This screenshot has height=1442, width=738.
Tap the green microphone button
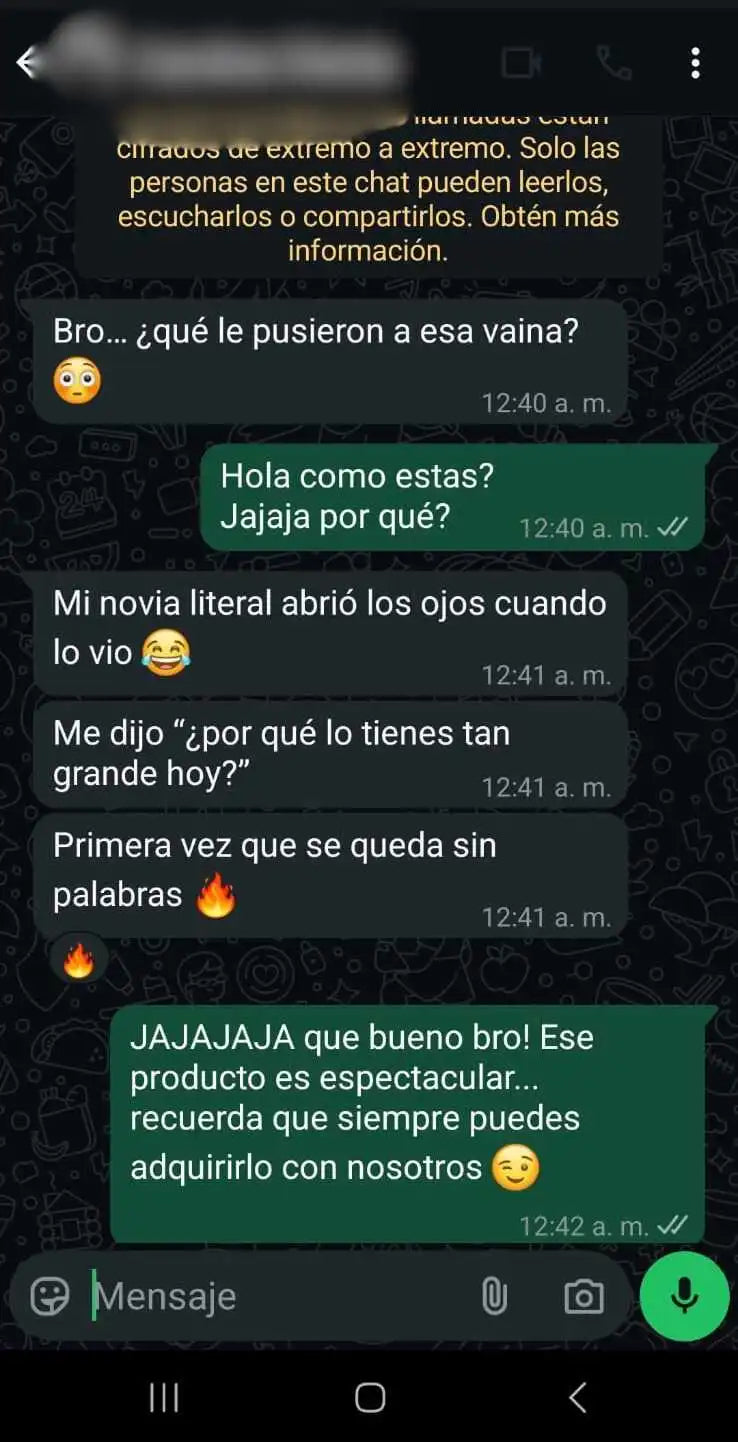684,1296
